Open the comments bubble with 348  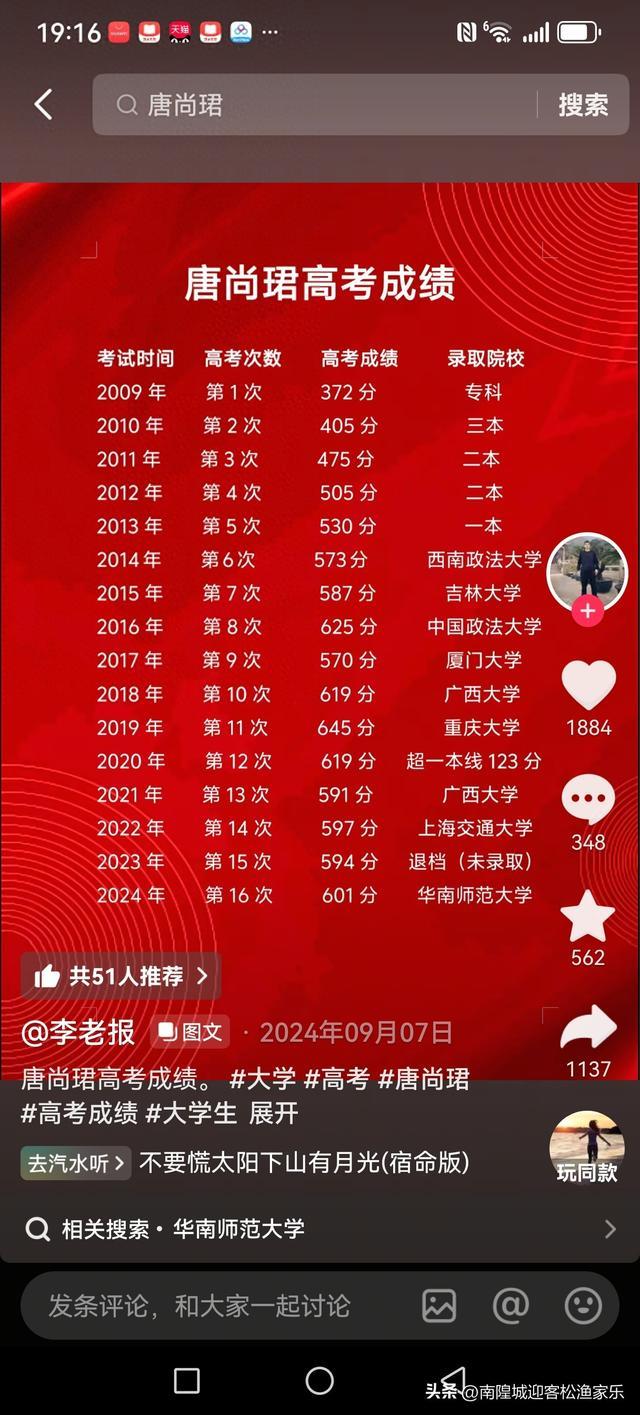point(588,800)
